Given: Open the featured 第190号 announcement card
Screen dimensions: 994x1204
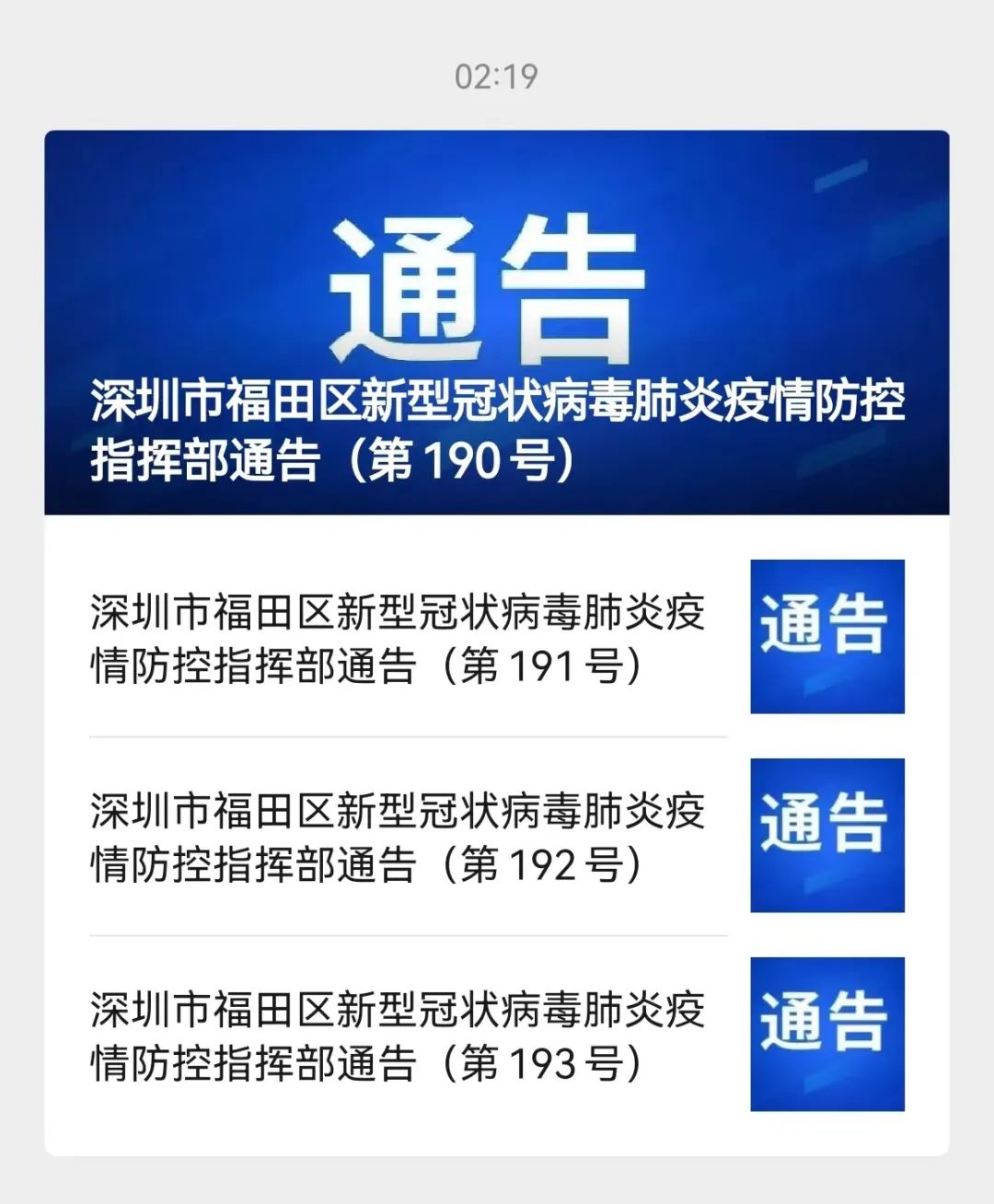Looking at the screenshot, I should pos(497,322).
